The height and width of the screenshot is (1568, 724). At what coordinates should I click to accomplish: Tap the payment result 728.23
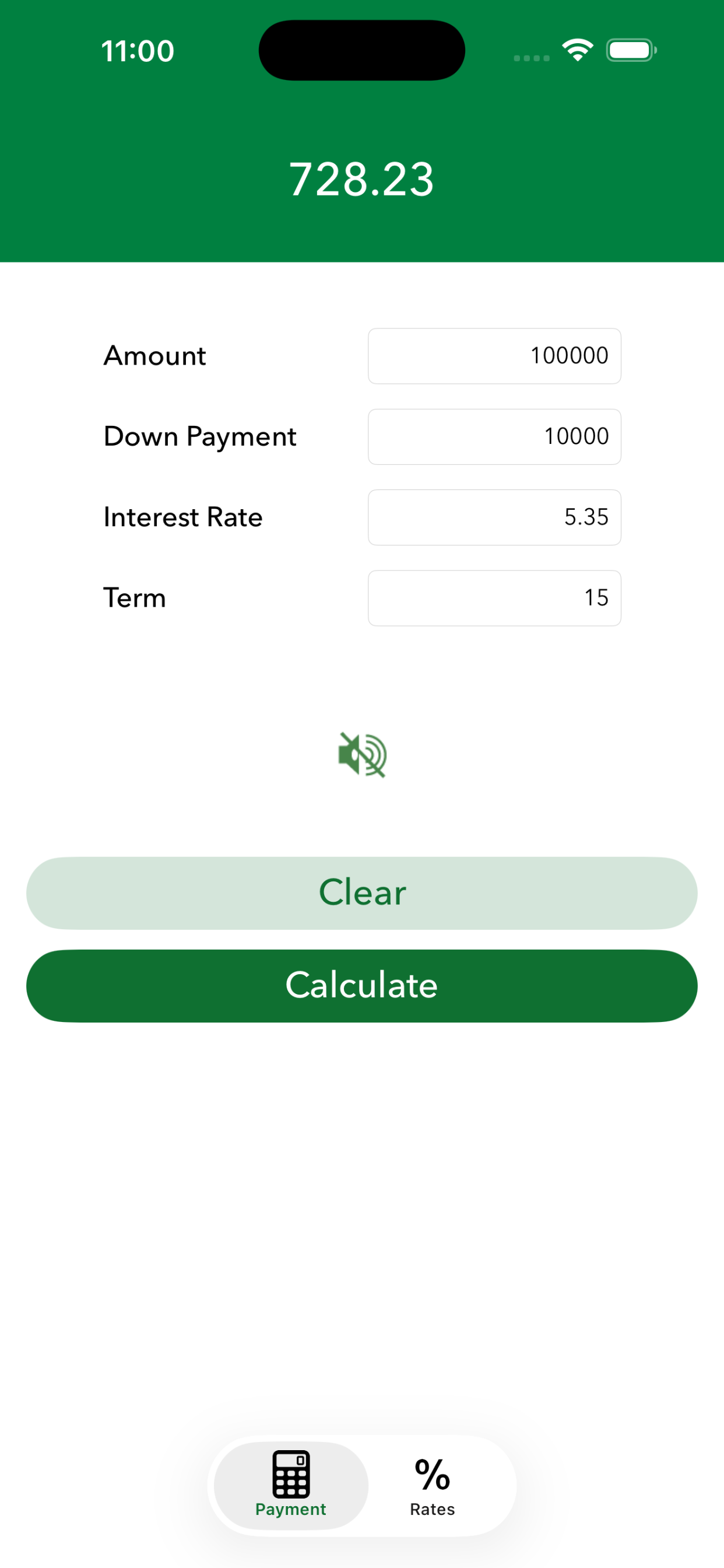pyautogui.click(x=361, y=178)
